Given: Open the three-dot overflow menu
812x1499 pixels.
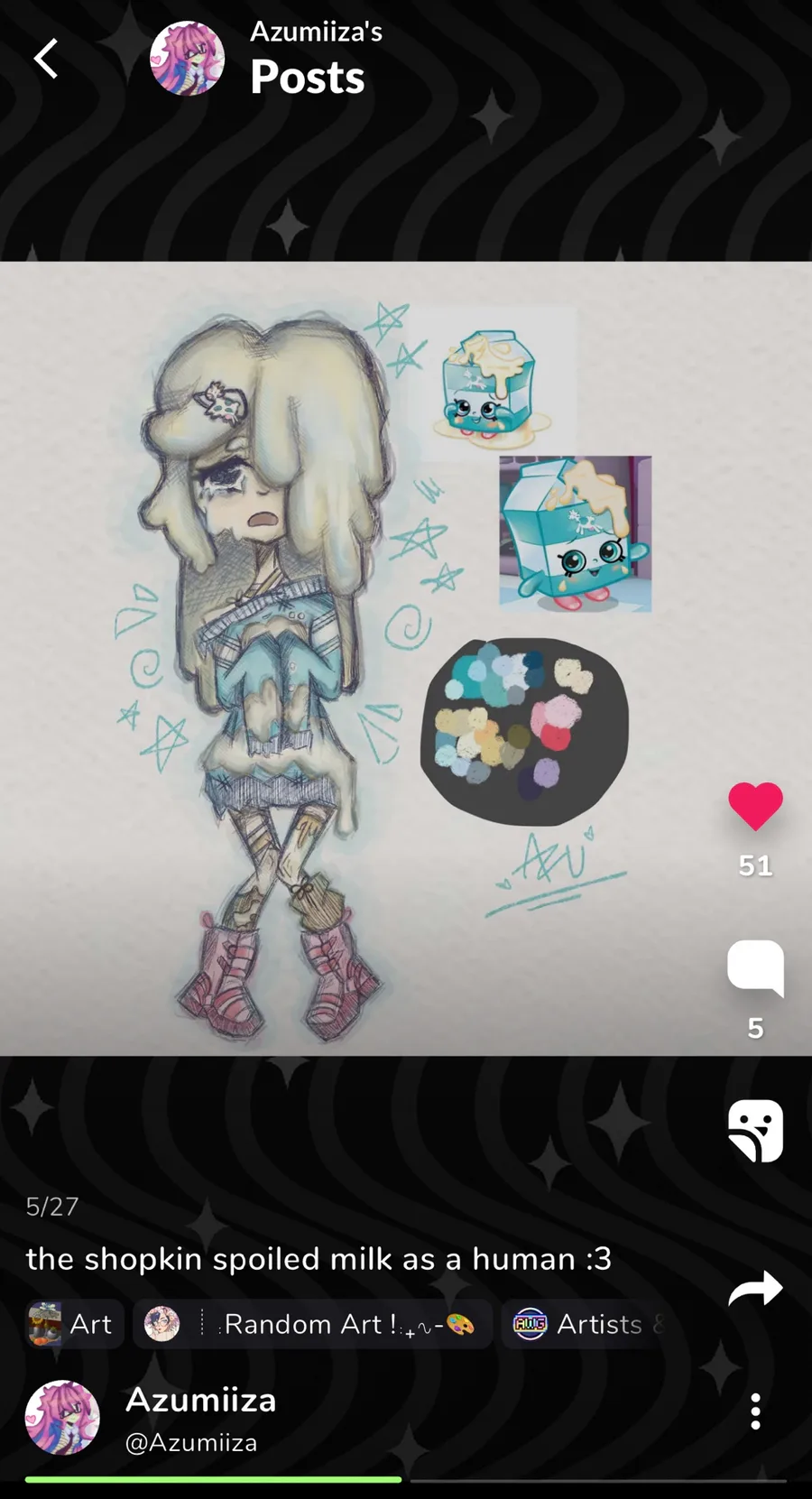Looking at the screenshot, I should pos(755,1411).
